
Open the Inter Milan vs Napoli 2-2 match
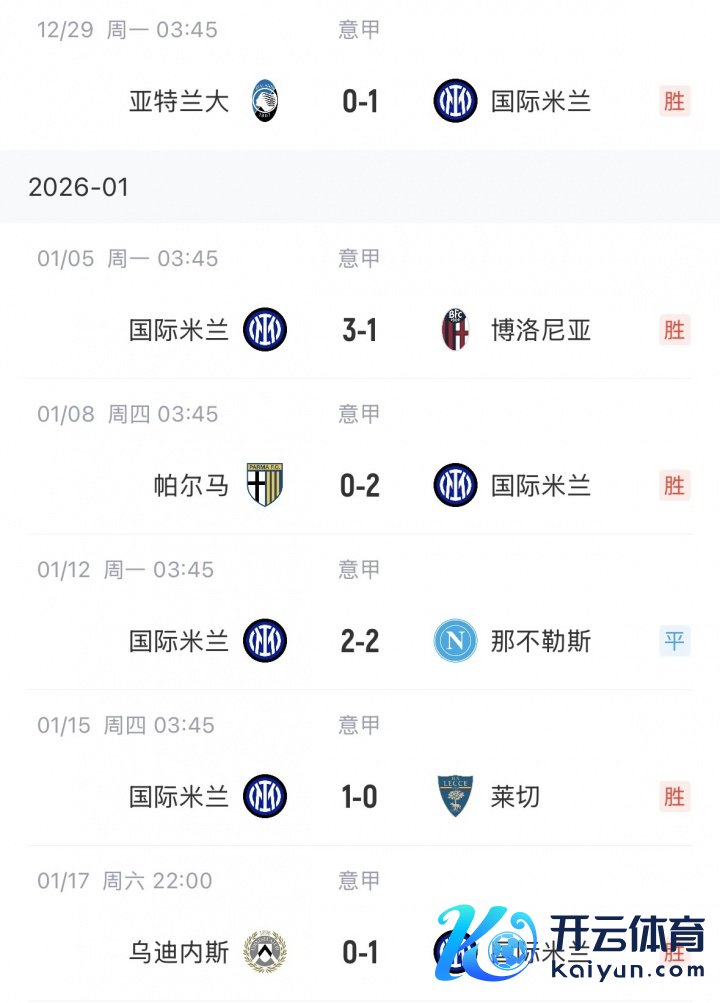[359, 641]
